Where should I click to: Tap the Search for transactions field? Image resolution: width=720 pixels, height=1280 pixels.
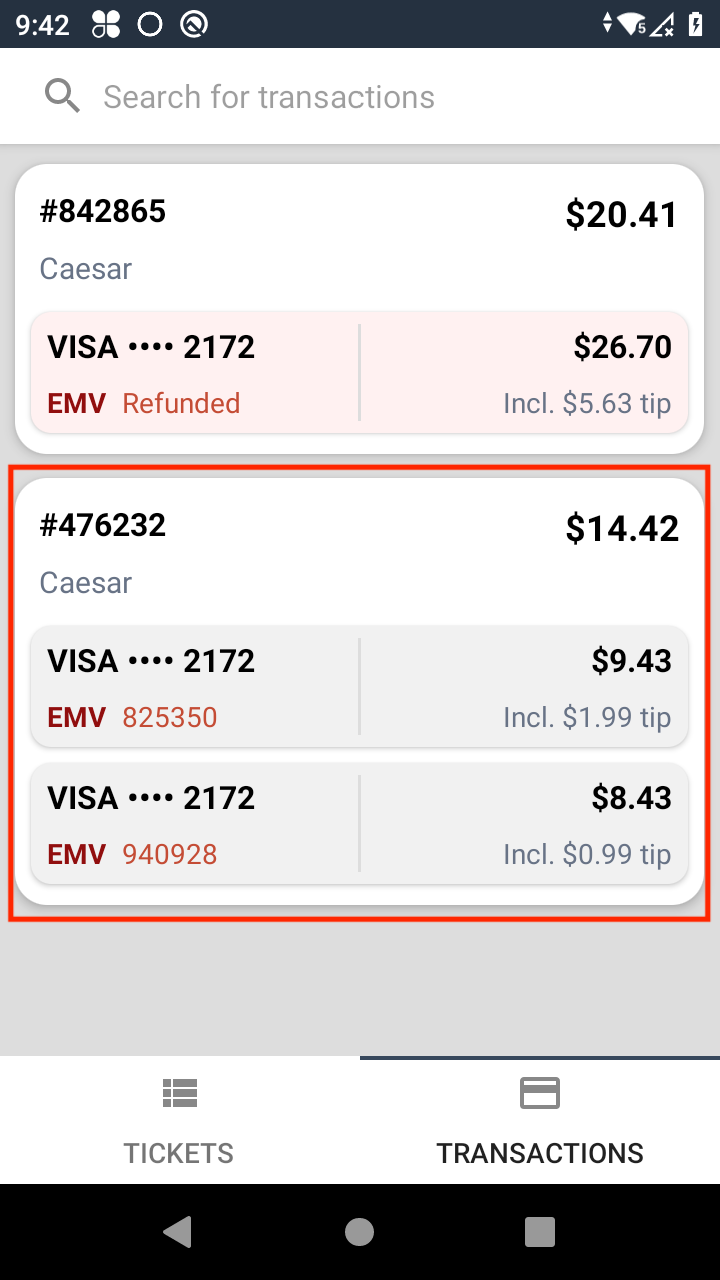tap(360, 97)
